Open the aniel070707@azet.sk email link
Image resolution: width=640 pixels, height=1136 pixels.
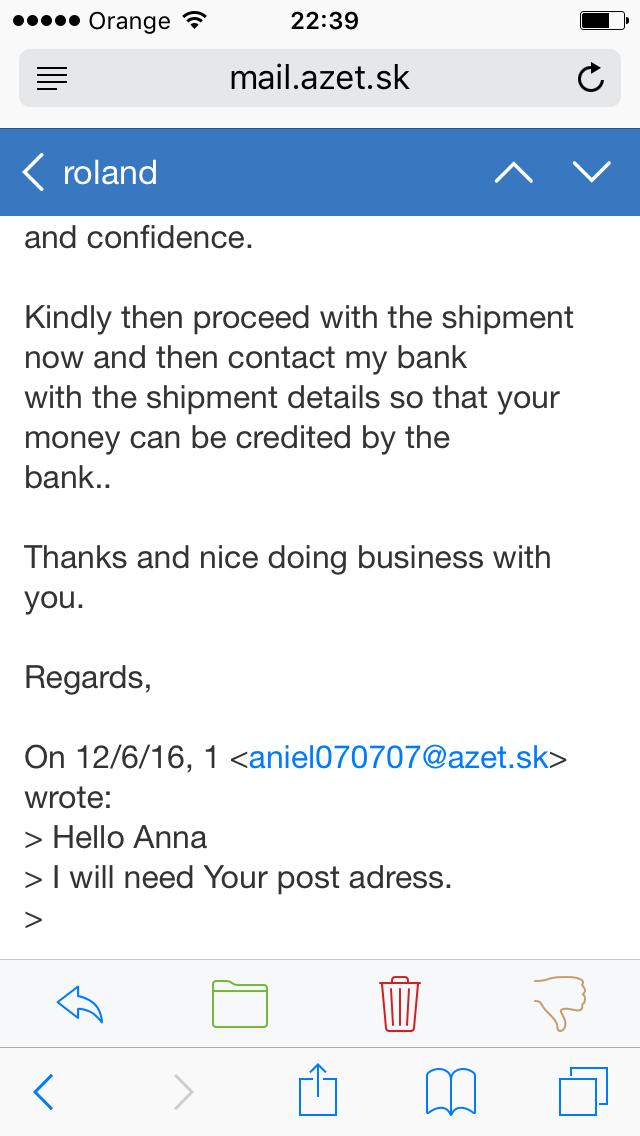coord(398,758)
